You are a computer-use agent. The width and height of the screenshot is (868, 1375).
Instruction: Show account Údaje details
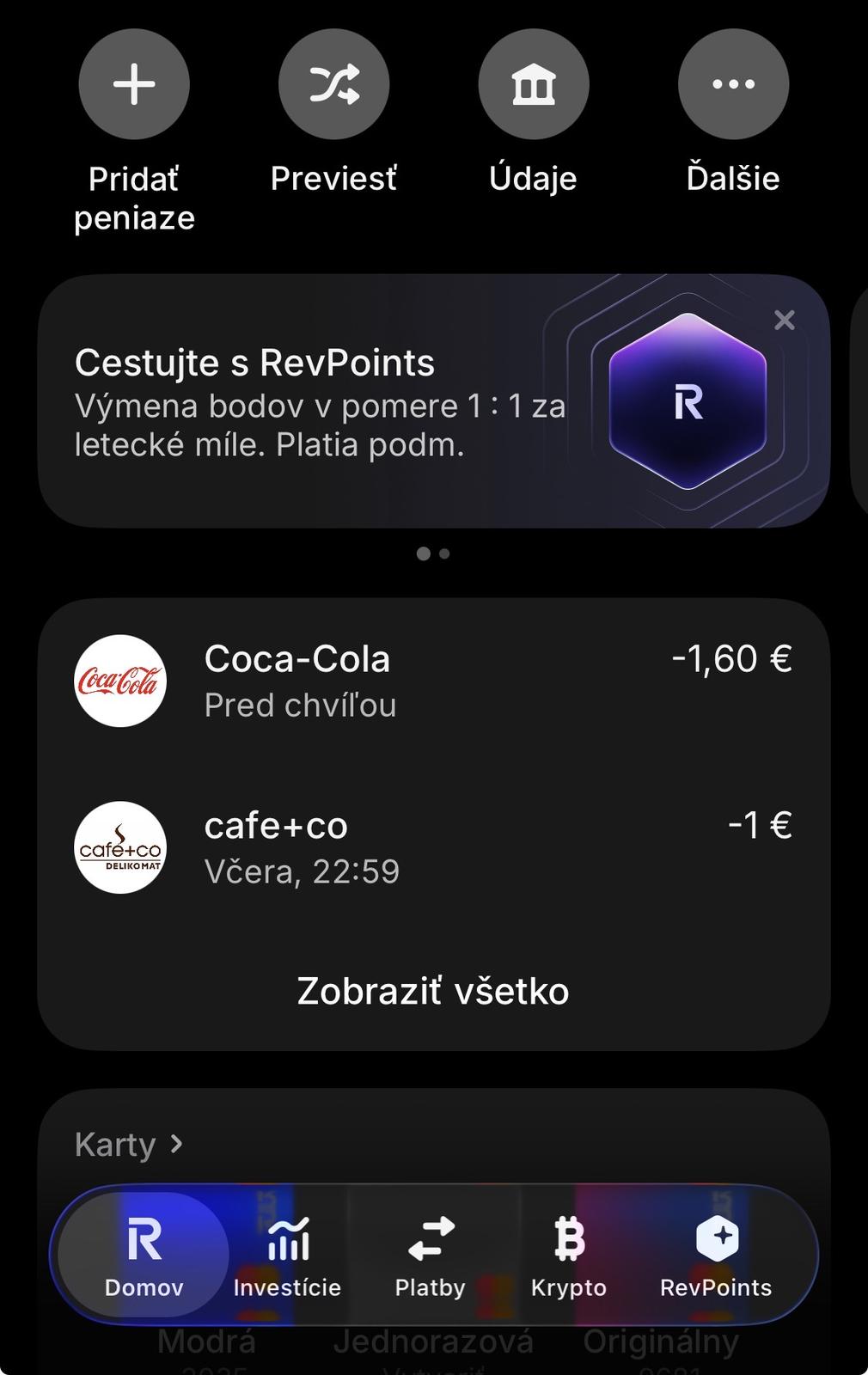click(x=533, y=84)
